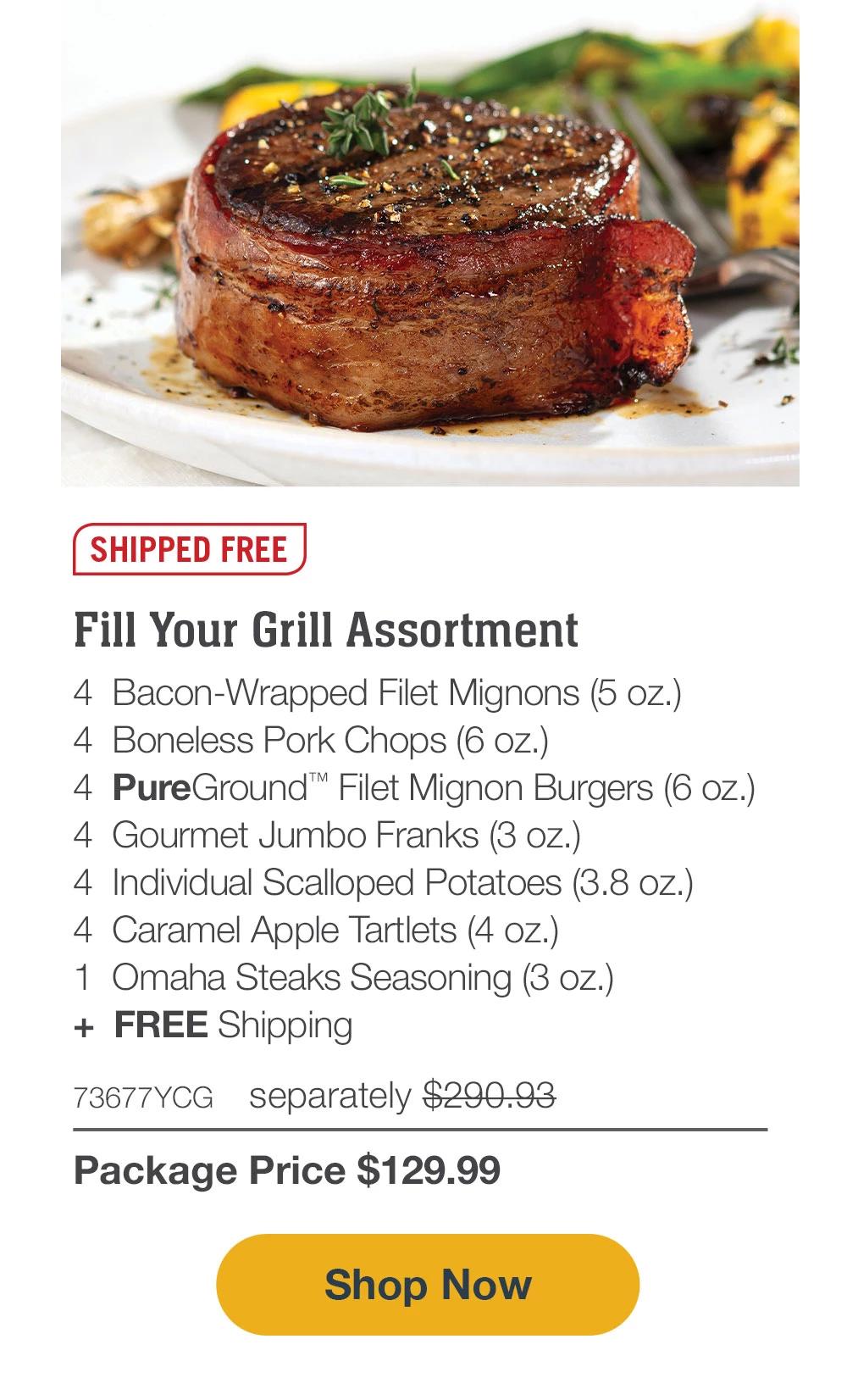Open the Fill Your Grill Assortment photo

click(430, 243)
